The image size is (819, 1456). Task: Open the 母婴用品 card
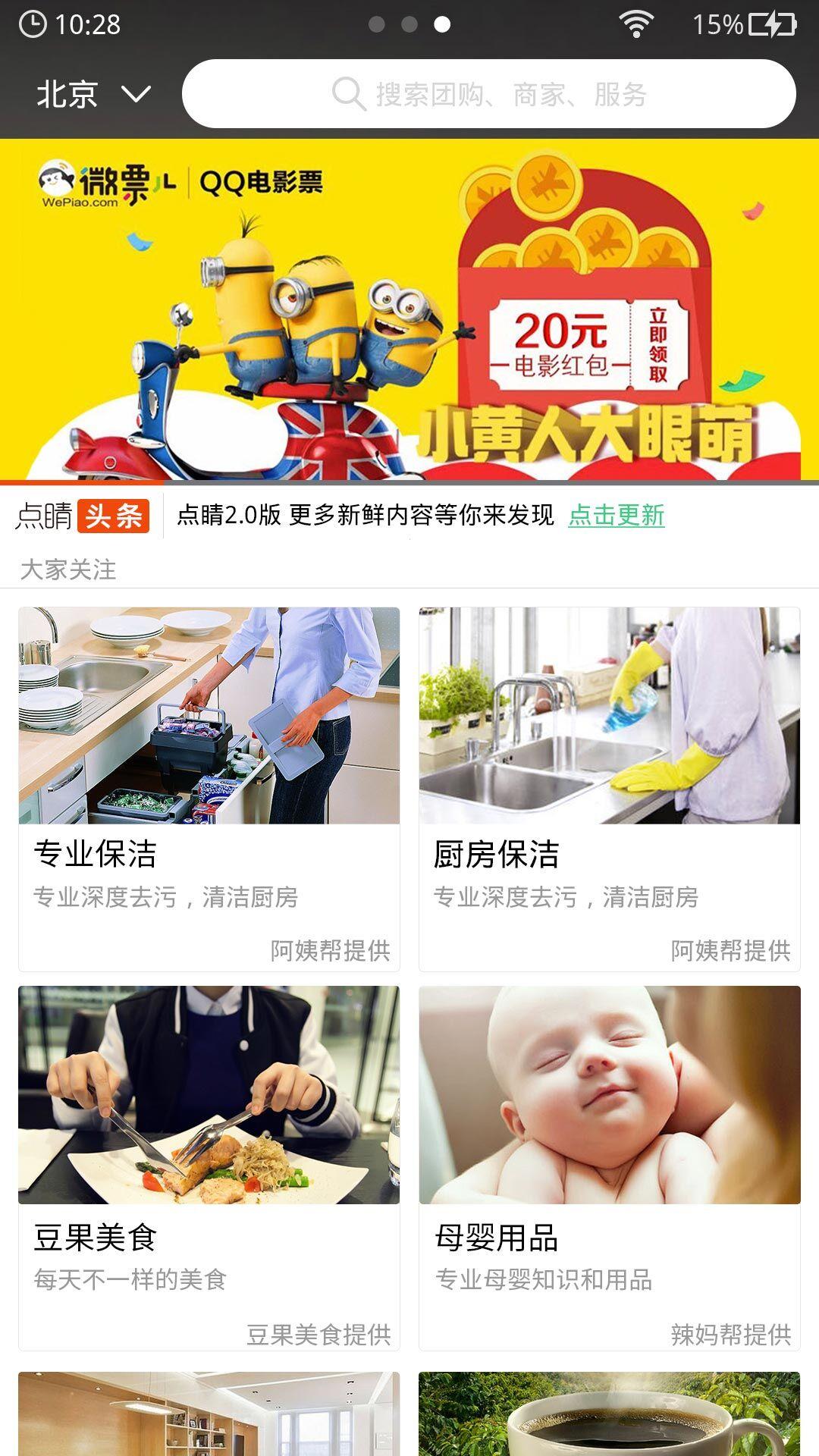610,1168
